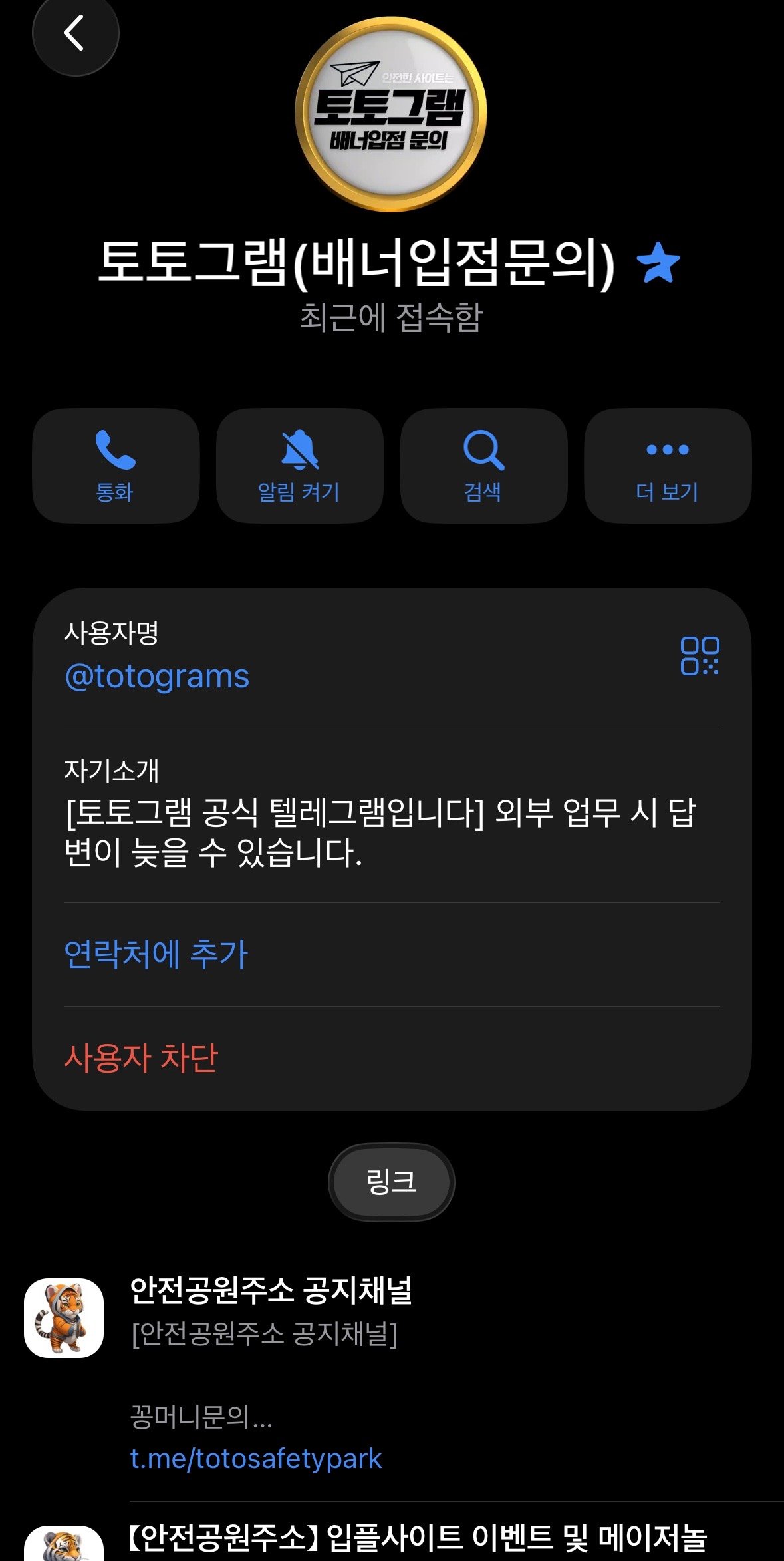The image size is (784, 1561).
Task: Open the t.me/totosafetypark link
Action: [256, 1459]
